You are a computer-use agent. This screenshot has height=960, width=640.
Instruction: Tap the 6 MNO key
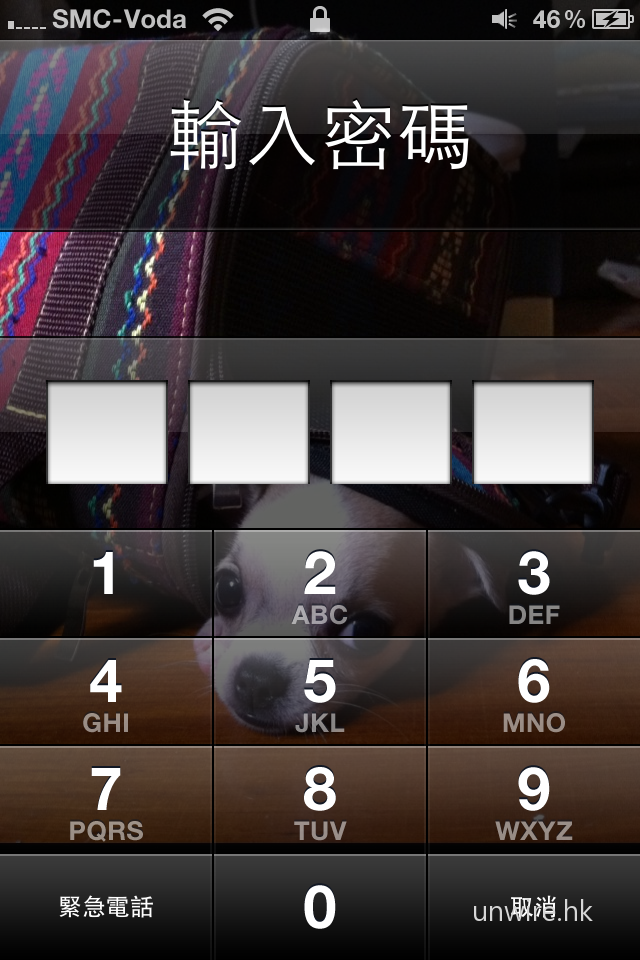(534, 694)
